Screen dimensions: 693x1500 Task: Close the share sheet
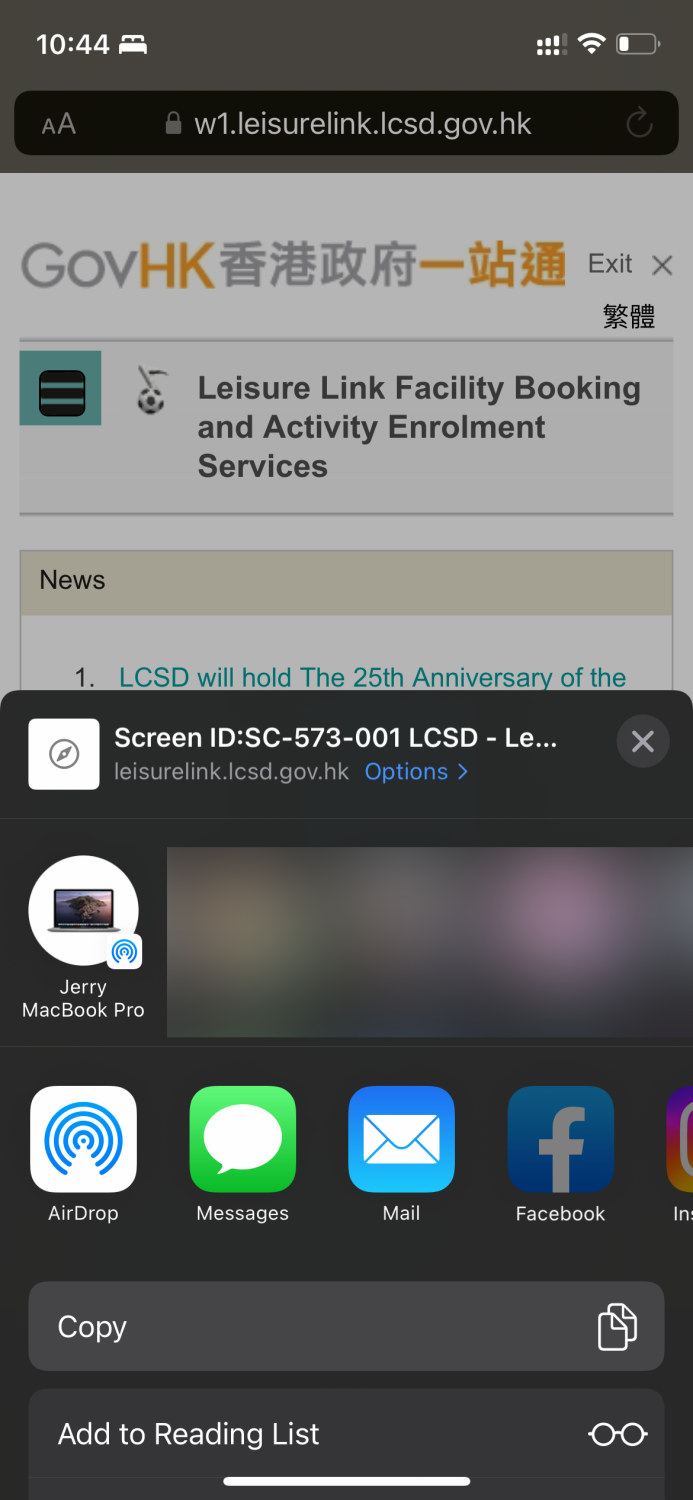tap(642, 741)
